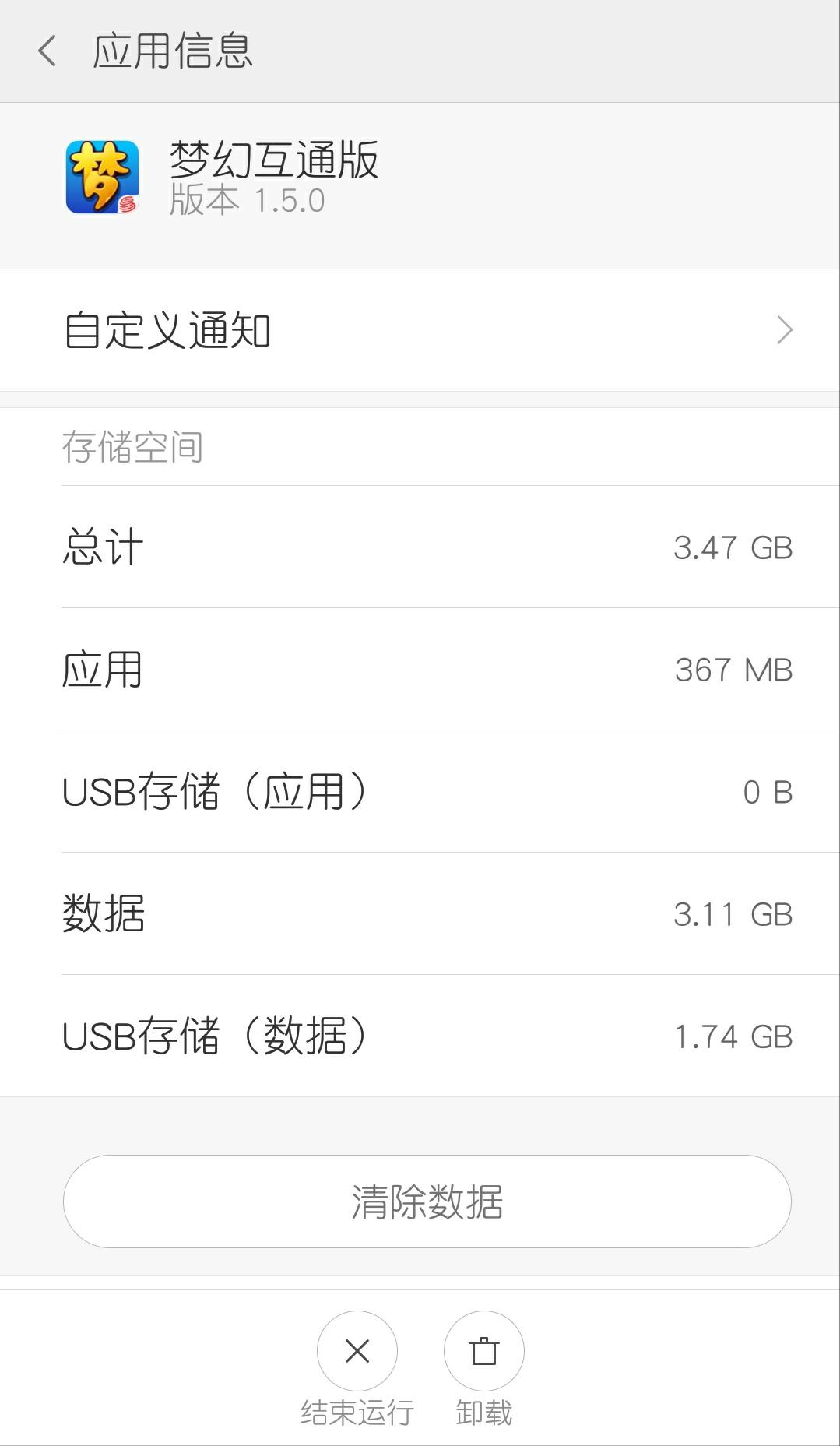
Task: Open 自定义通知 settings
Action: tap(420, 330)
